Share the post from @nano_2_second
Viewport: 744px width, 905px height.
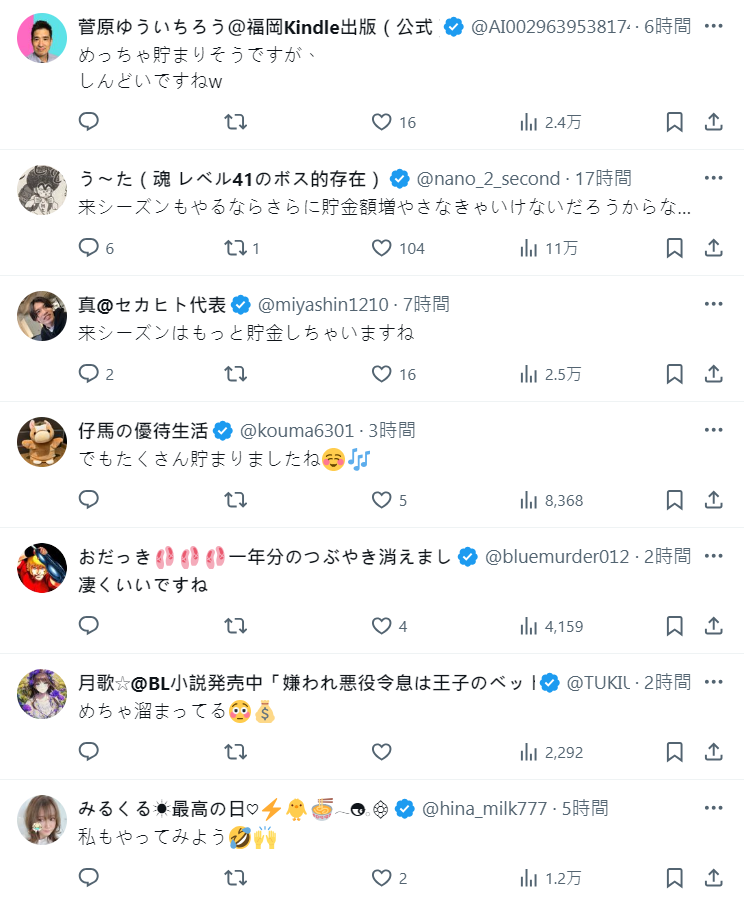coord(714,248)
